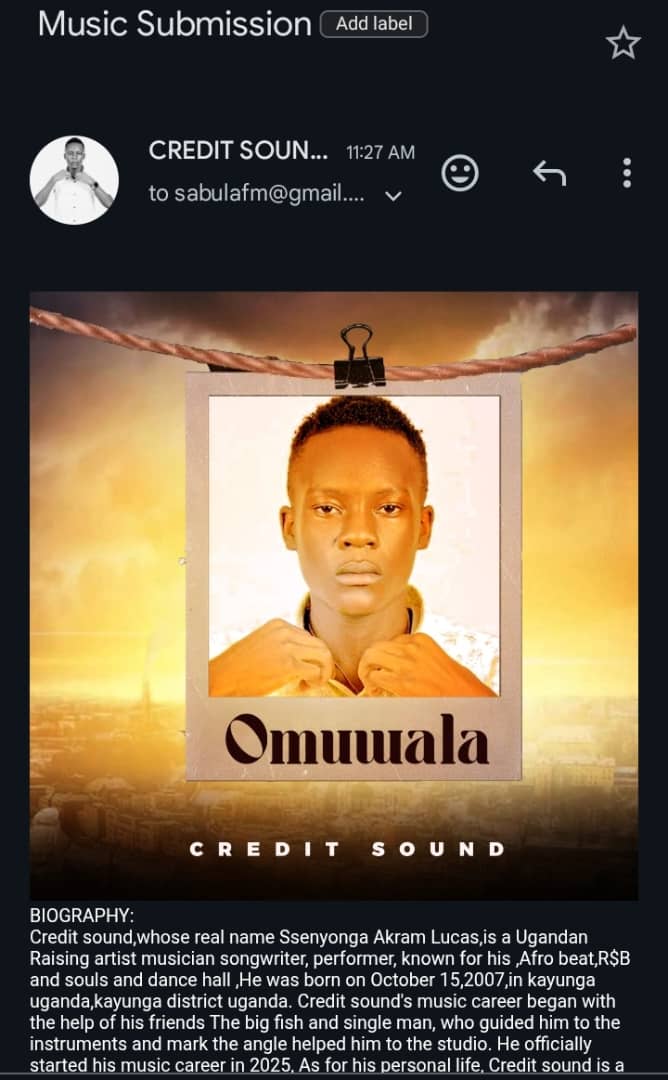Reply to CREDIT SOUND's email

click(549, 173)
